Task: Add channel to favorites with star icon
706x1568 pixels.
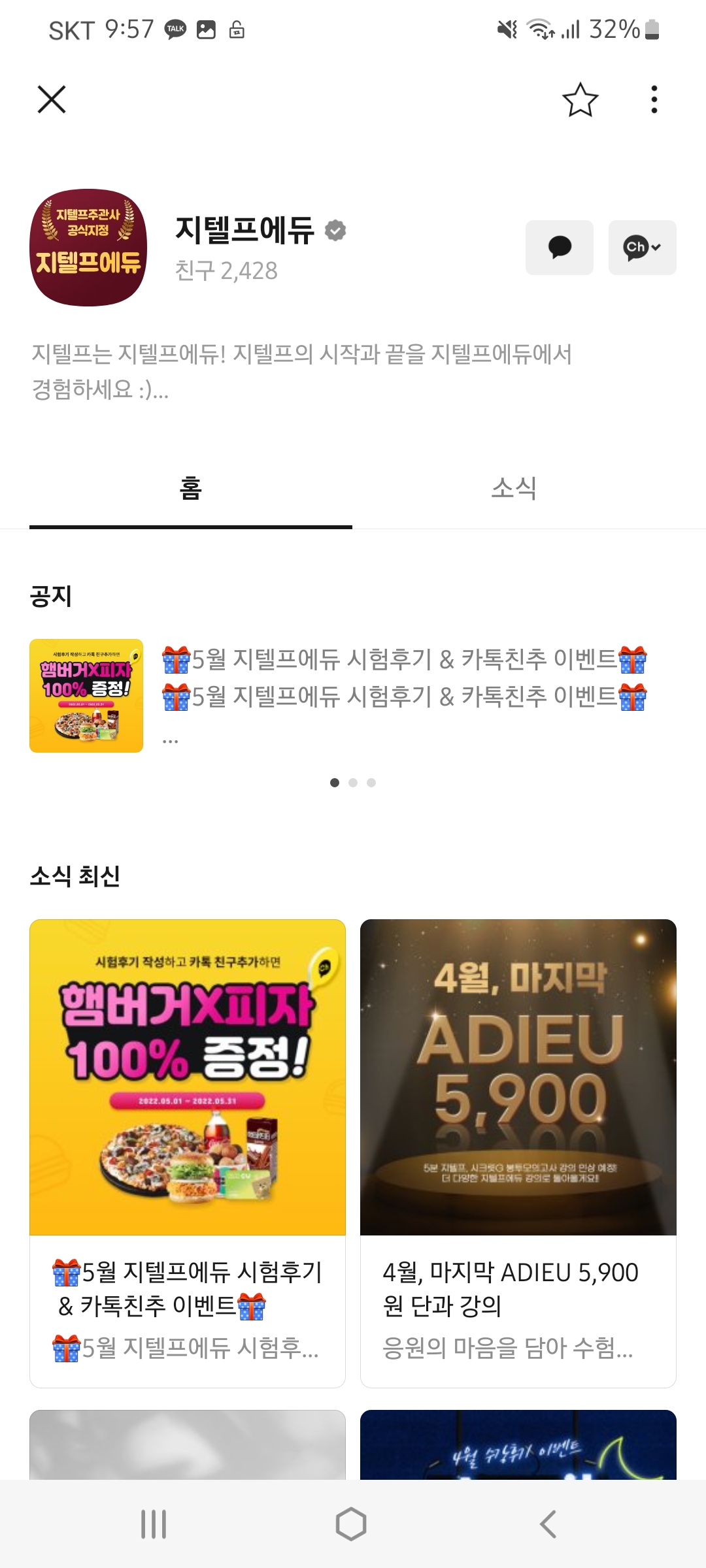Action: point(580,100)
